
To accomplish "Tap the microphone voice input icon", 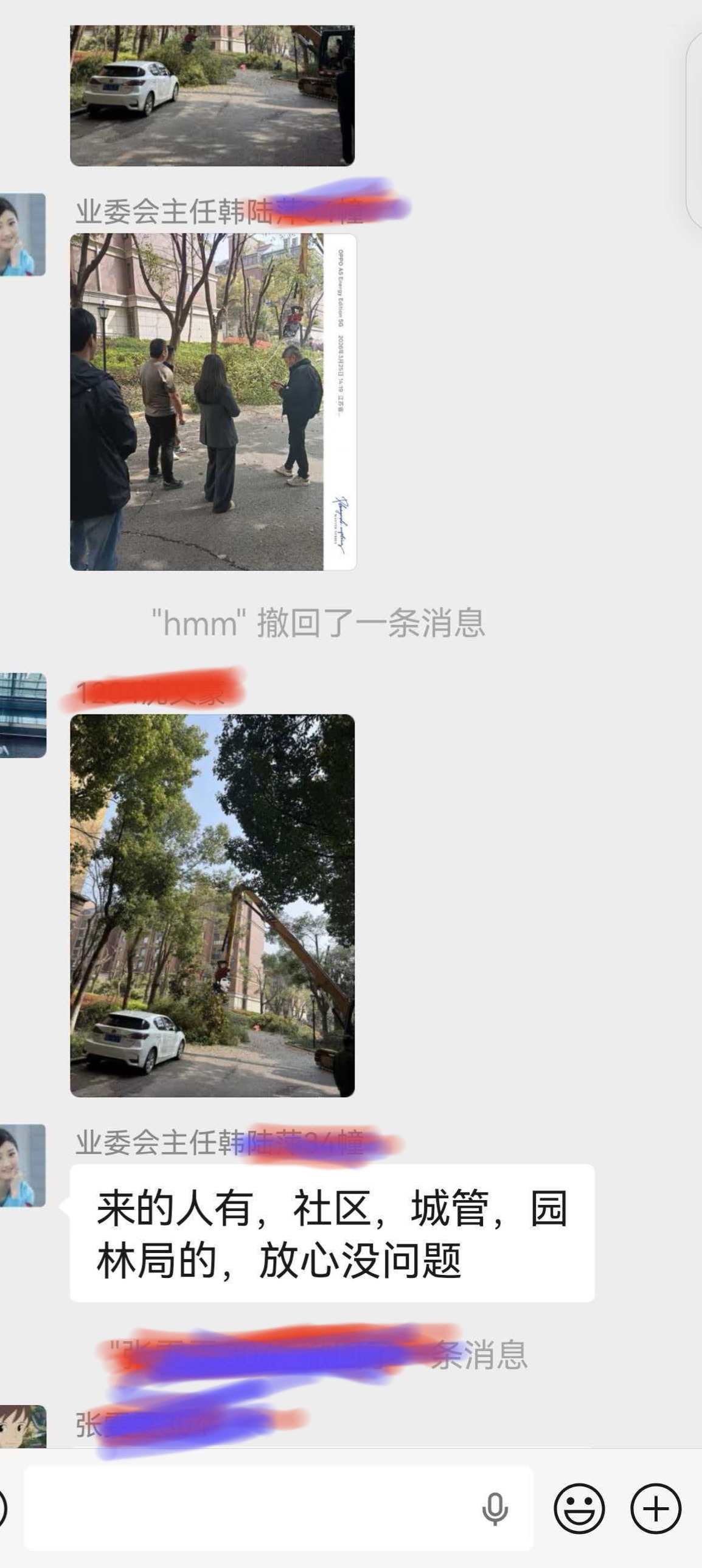I will pyautogui.click(x=495, y=1509).
